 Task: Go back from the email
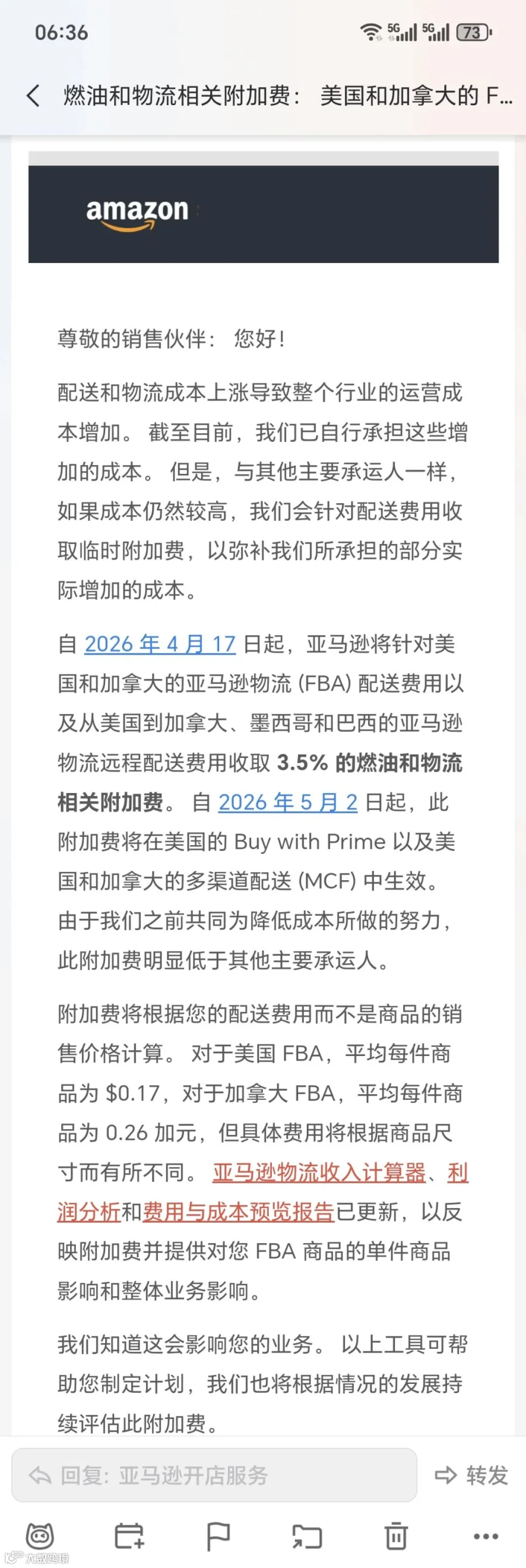tap(33, 96)
